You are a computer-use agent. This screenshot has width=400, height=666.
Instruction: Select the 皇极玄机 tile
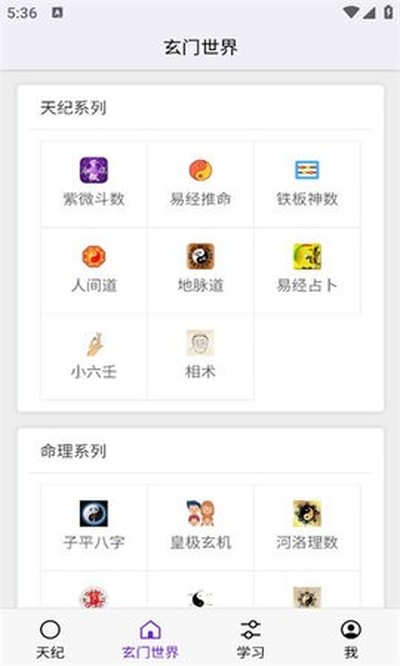tap(200, 528)
